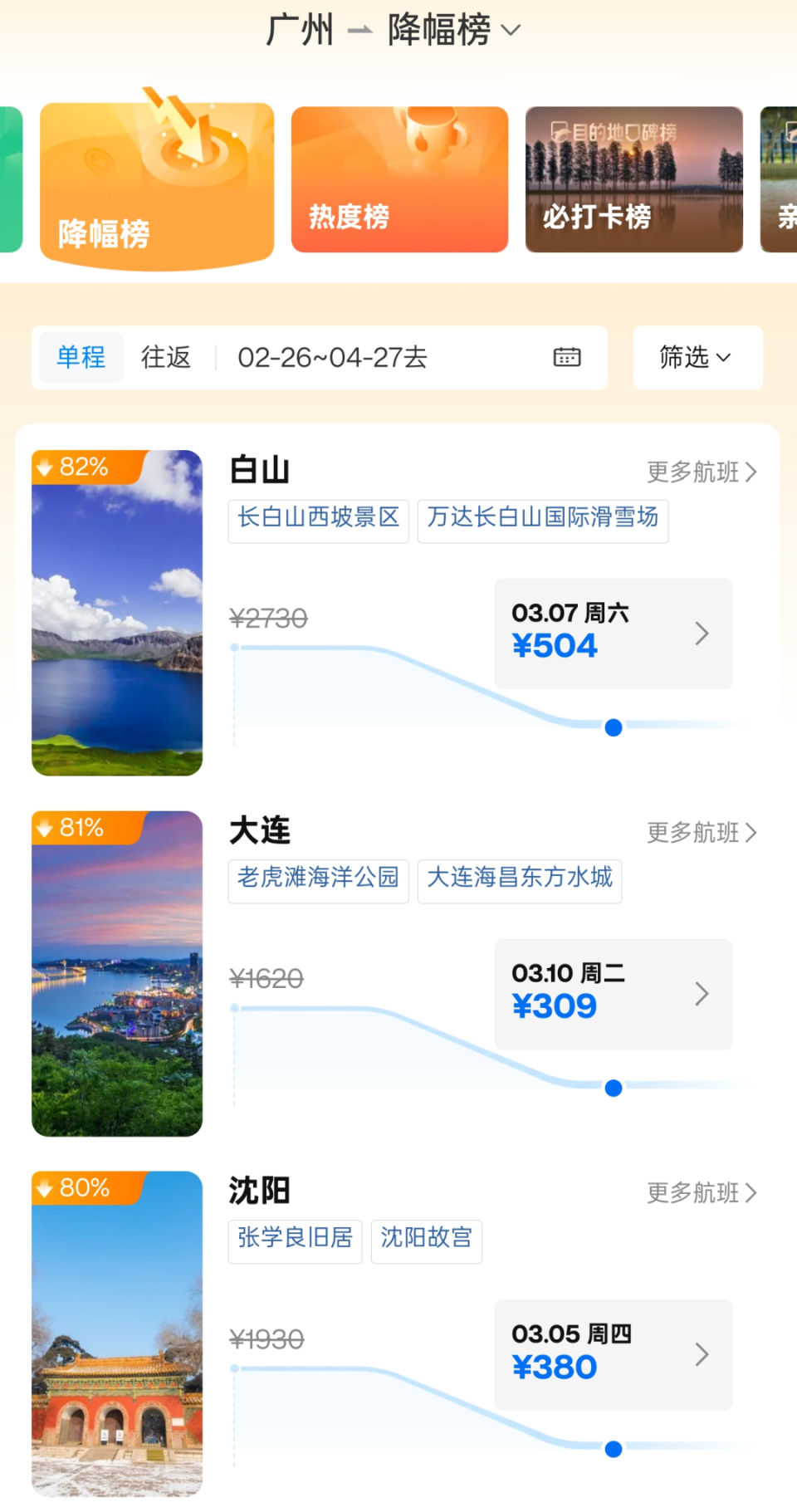Click the 沈阳故宫 attraction tag
Screen dimensions: 797x1512
[x=427, y=1240]
